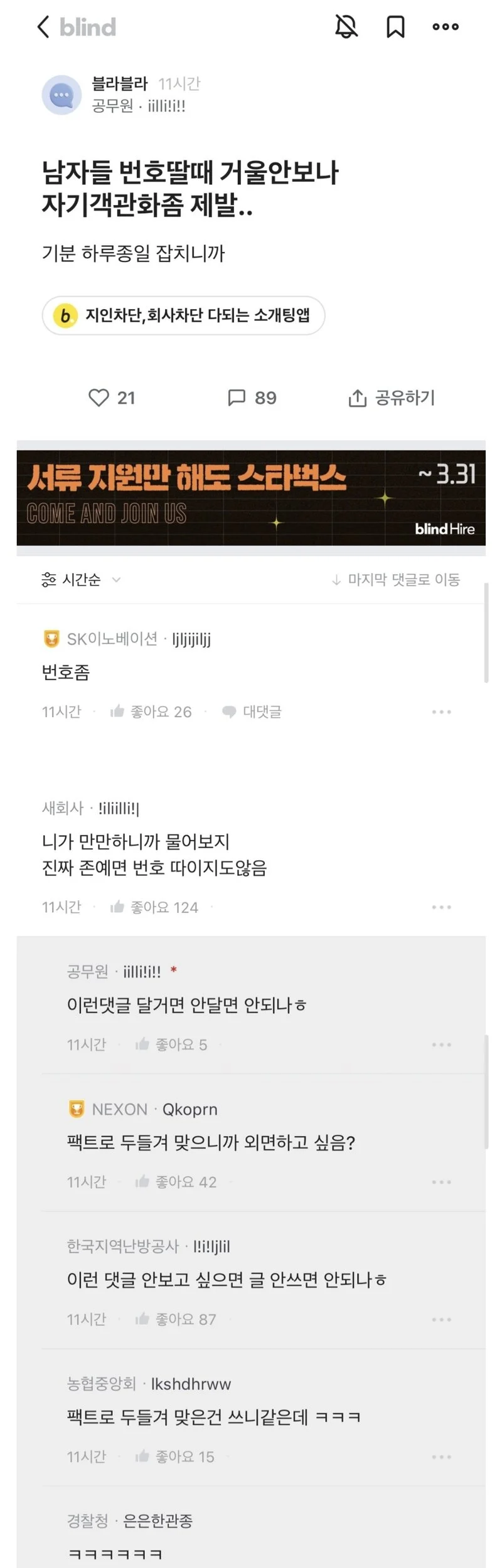Like the 번호좀 comment by SK이노베이션

117,712
